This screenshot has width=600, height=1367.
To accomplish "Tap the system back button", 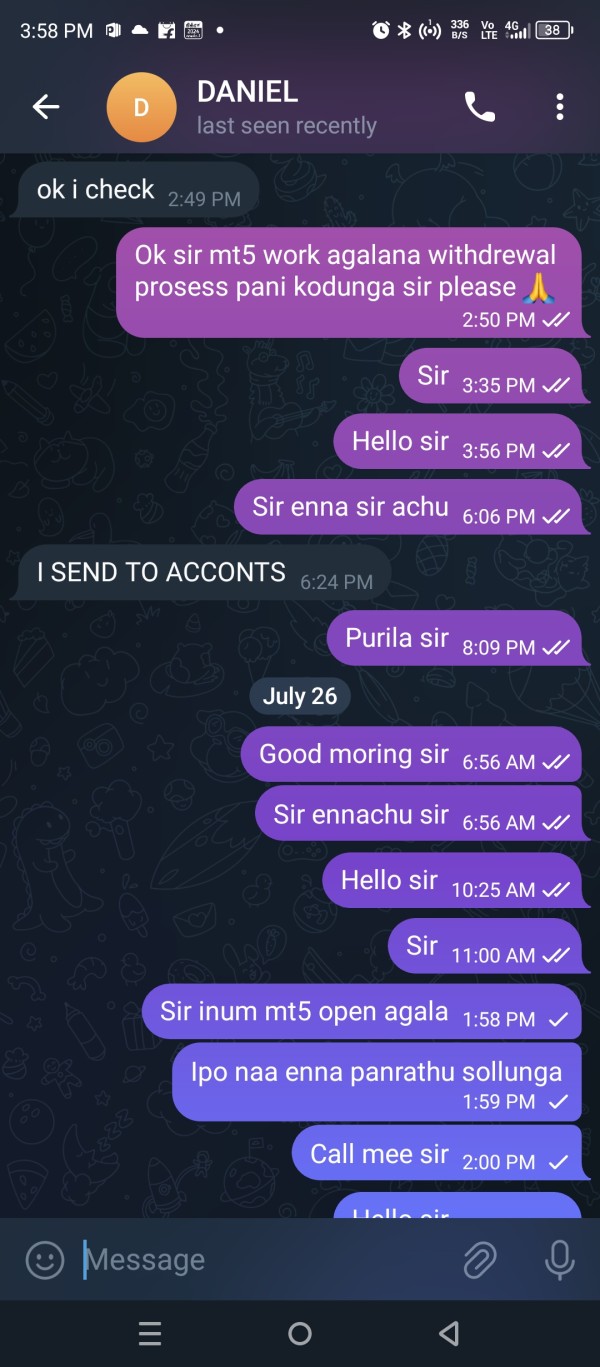I will [x=449, y=1333].
